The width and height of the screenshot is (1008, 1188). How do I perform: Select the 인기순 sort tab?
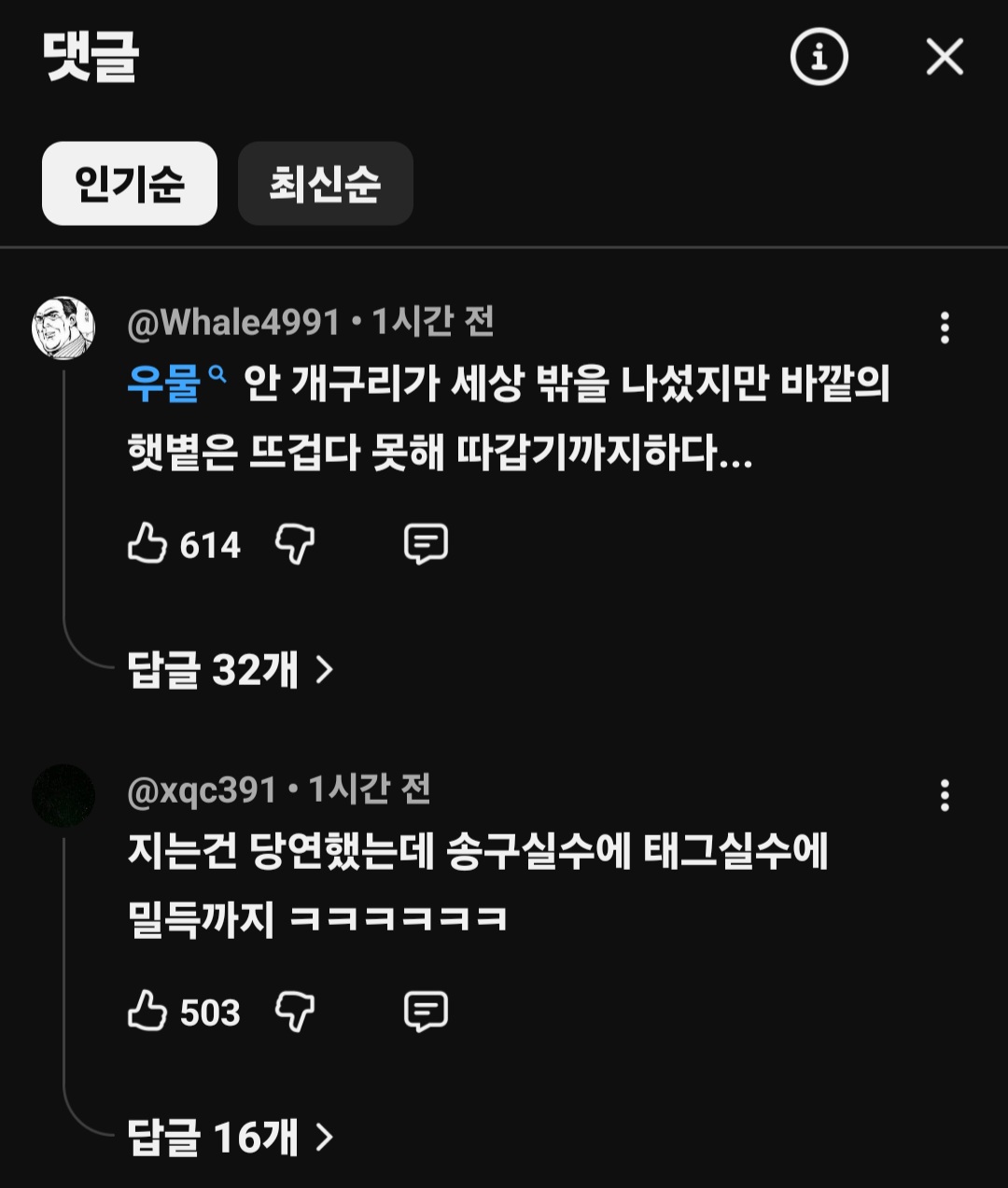pos(130,184)
